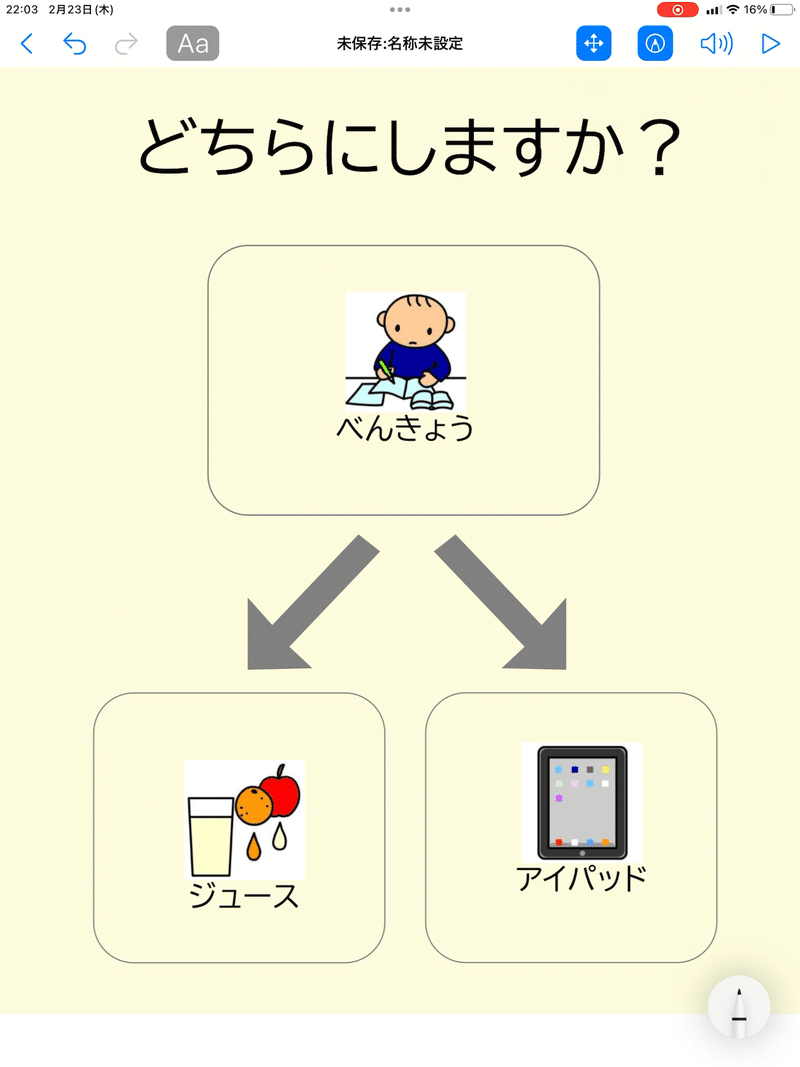Undo the last edit
This screenshot has width=800, height=1067.
(75, 44)
